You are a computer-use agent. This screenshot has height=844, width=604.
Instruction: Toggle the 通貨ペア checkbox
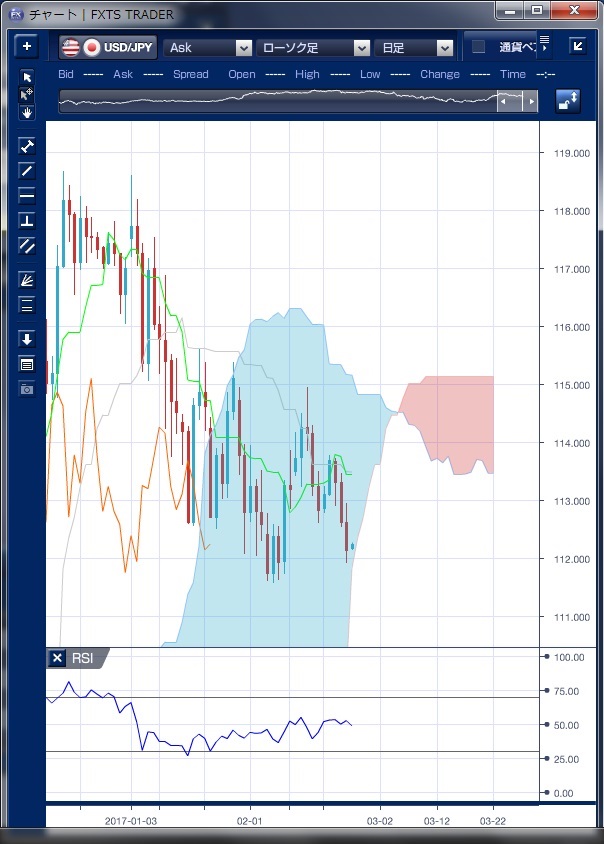[x=479, y=47]
